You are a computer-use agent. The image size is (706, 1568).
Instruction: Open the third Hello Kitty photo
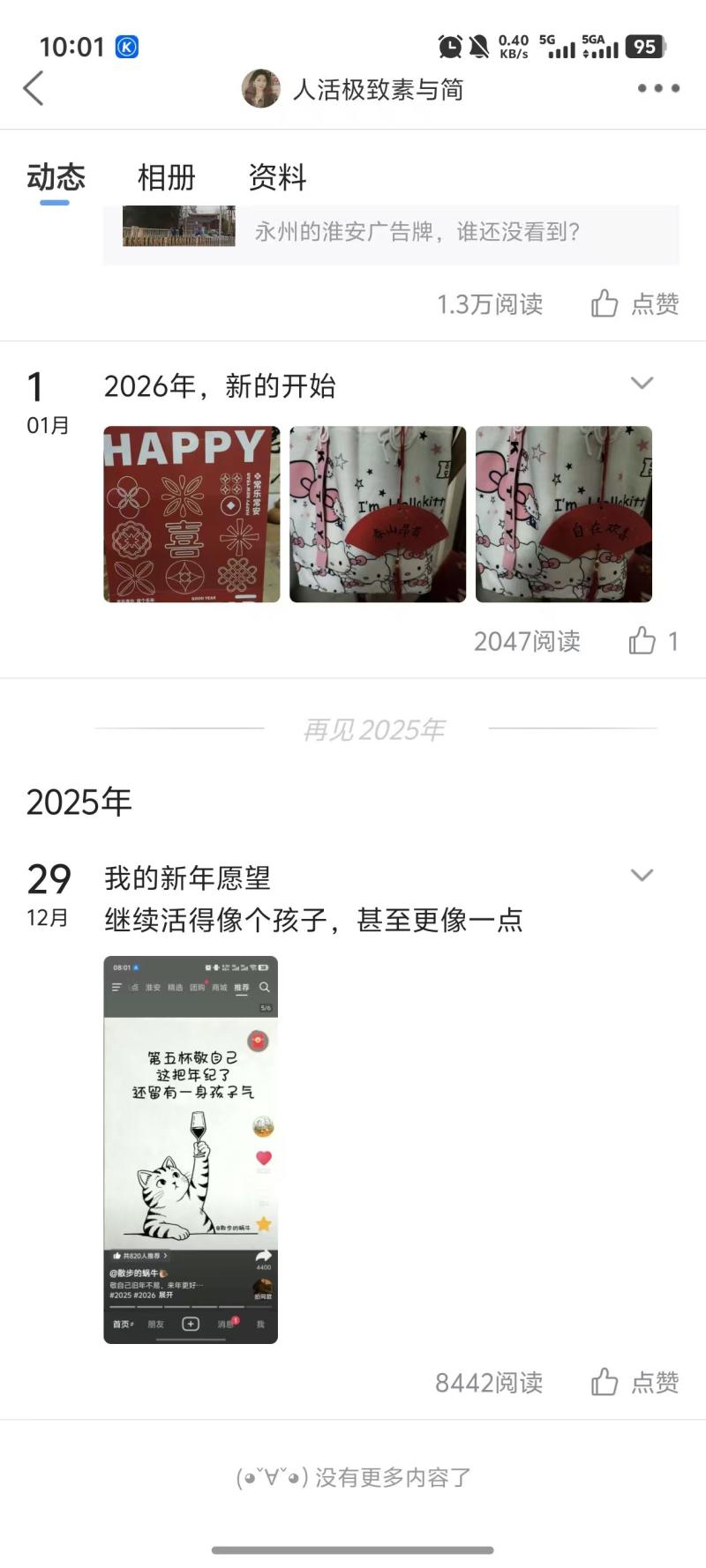tap(564, 514)
